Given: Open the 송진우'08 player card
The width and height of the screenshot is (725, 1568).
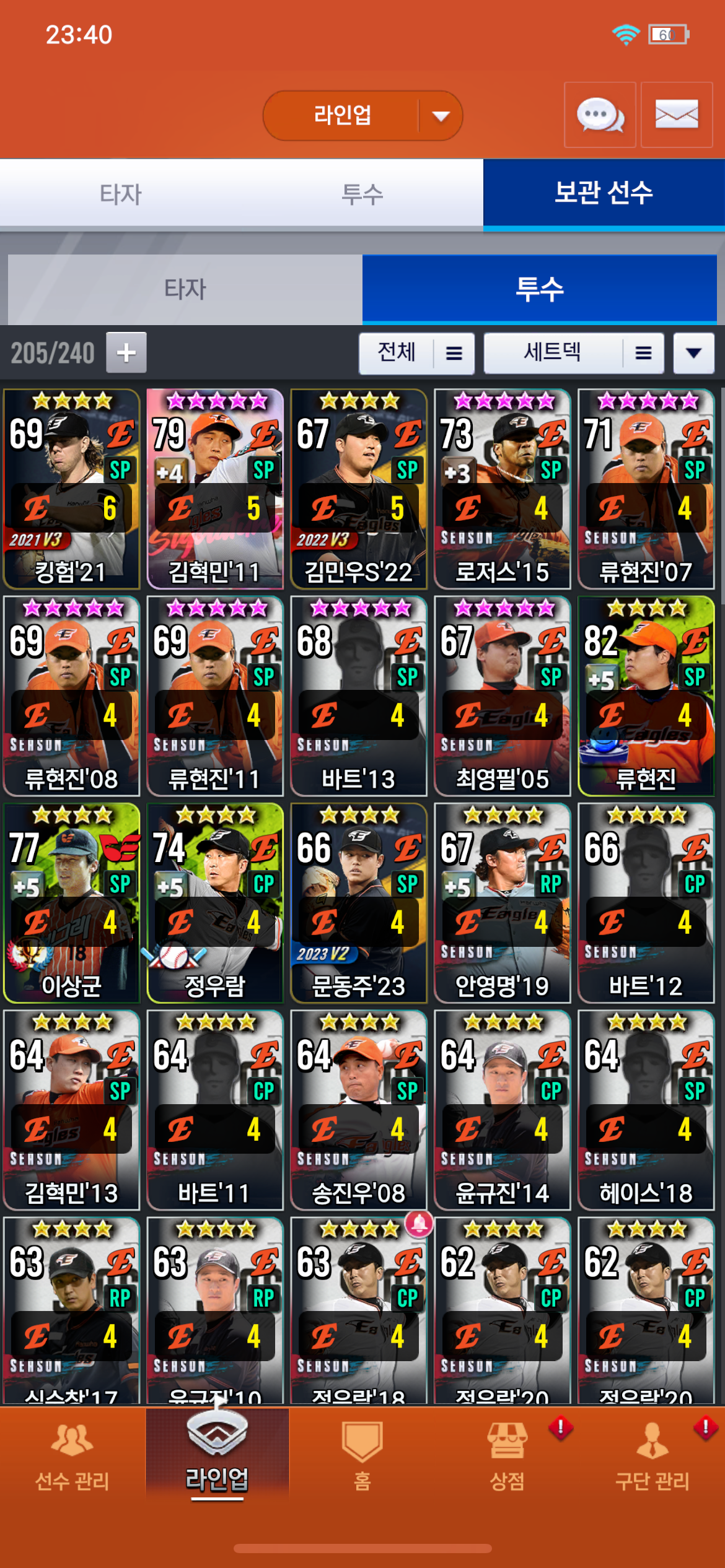Looking at the screenshot, I should 359,1110.
